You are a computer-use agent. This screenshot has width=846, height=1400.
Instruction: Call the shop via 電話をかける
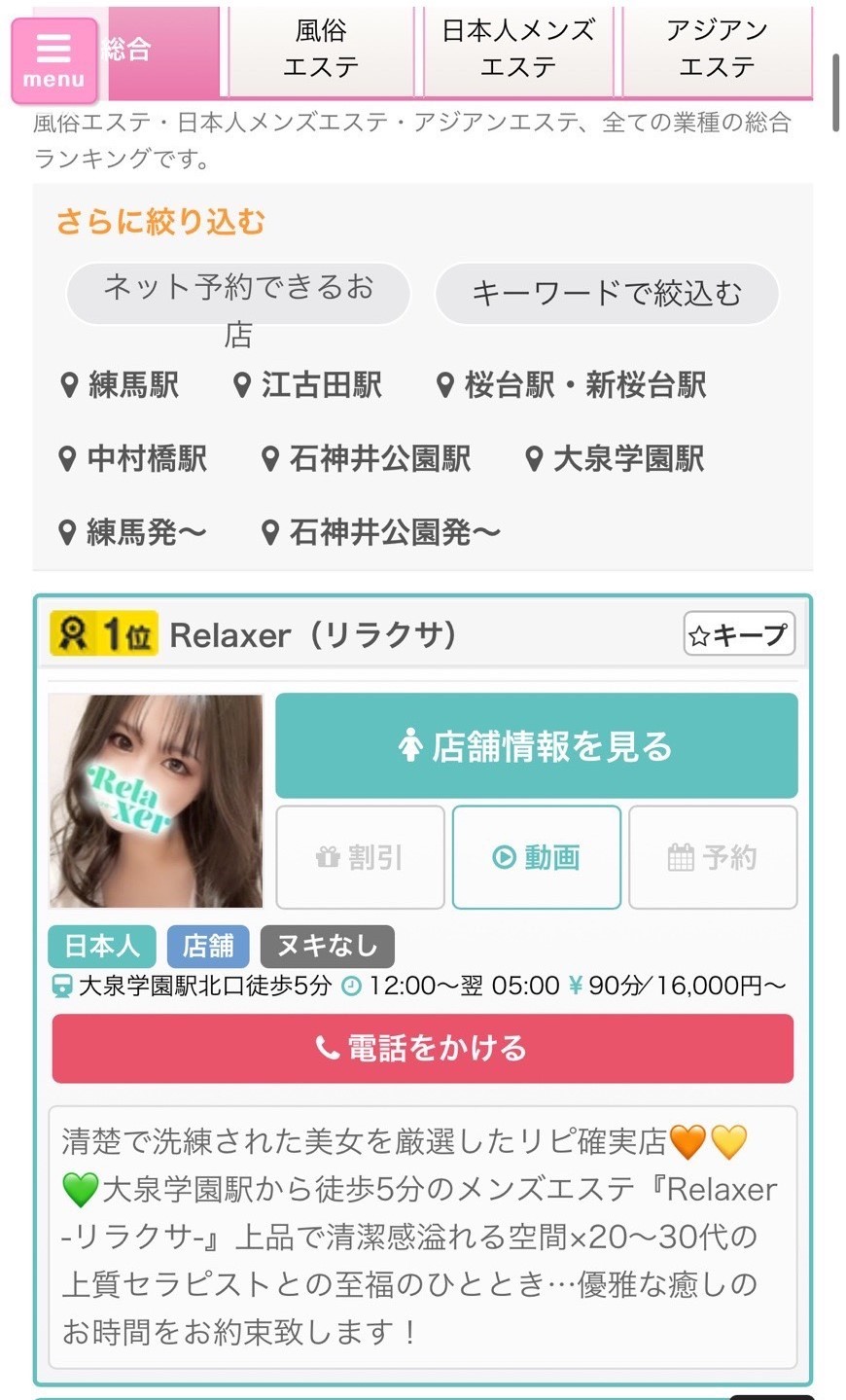[x=422, y=1048]
